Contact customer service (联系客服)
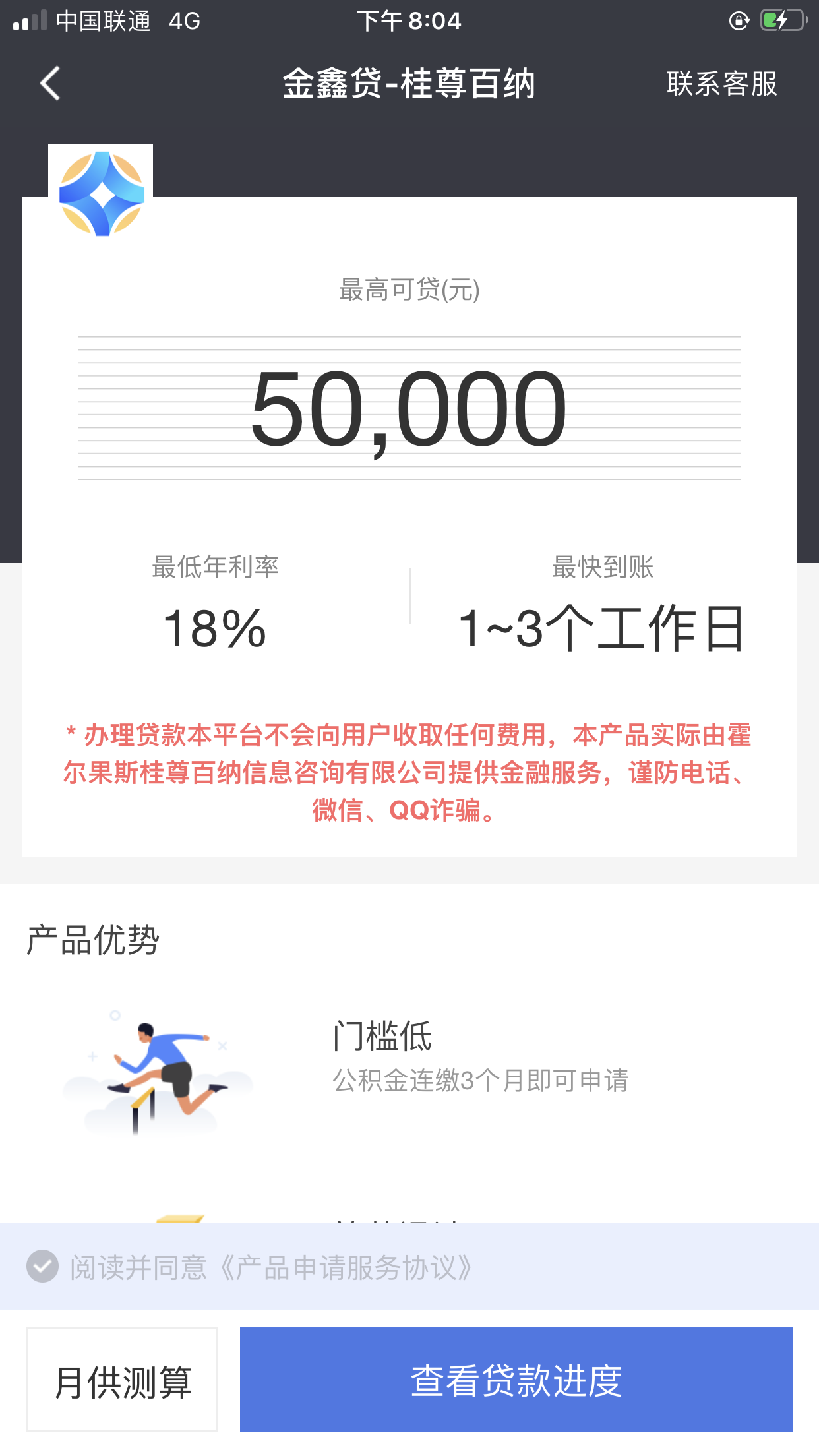The width and height of the screenshot is (819, 1456). tap(721, 84)
